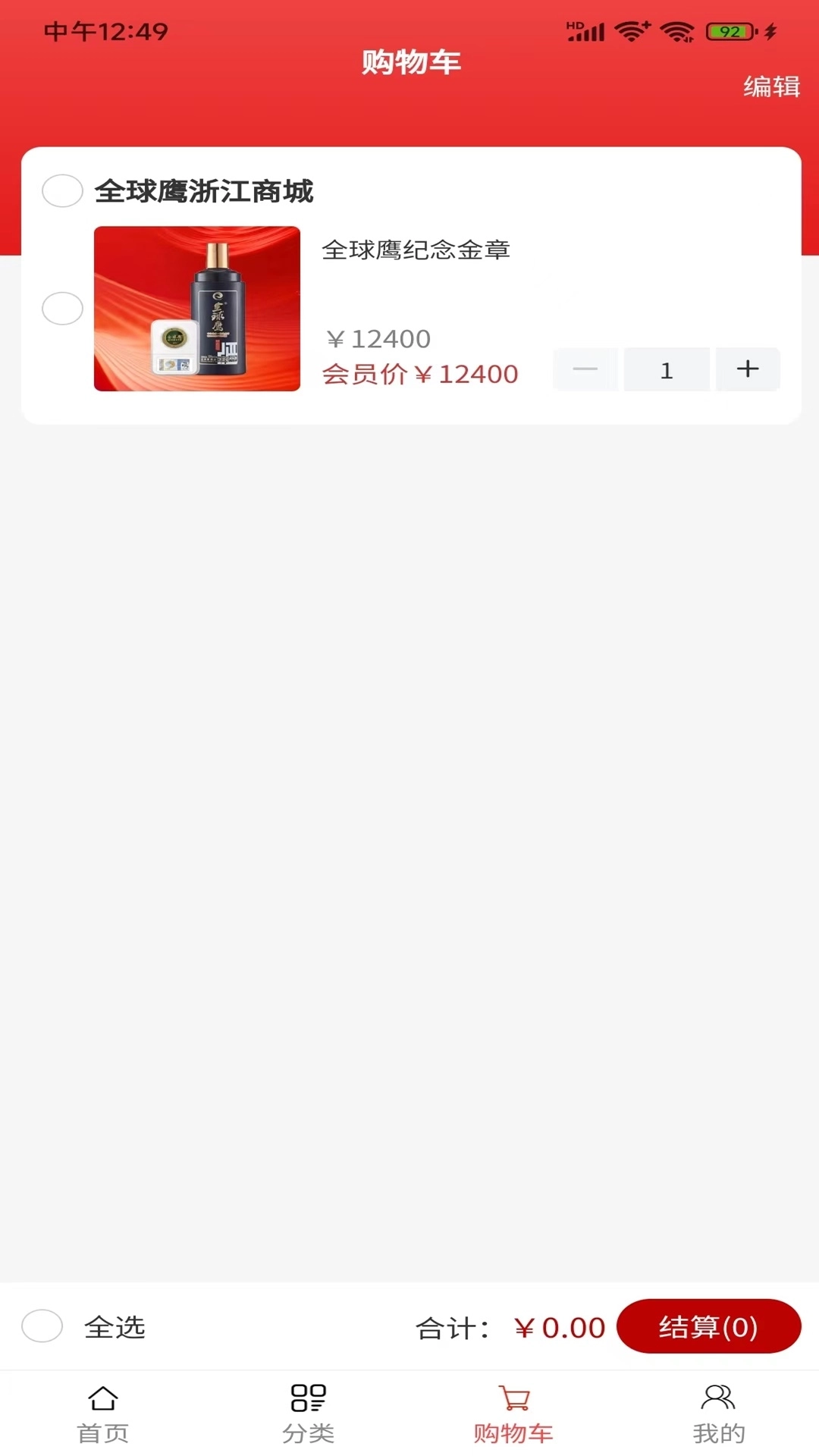819x1456 pixels.
Task: Decrease quantity with the minus stepper
Action: tap(585, 369)
